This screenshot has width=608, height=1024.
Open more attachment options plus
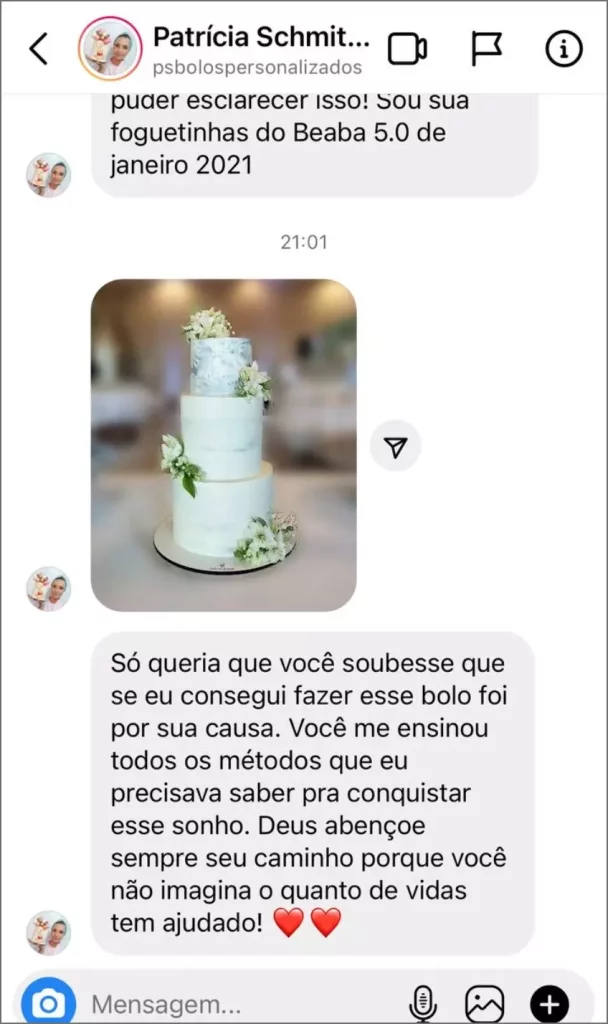[549, 1002]
